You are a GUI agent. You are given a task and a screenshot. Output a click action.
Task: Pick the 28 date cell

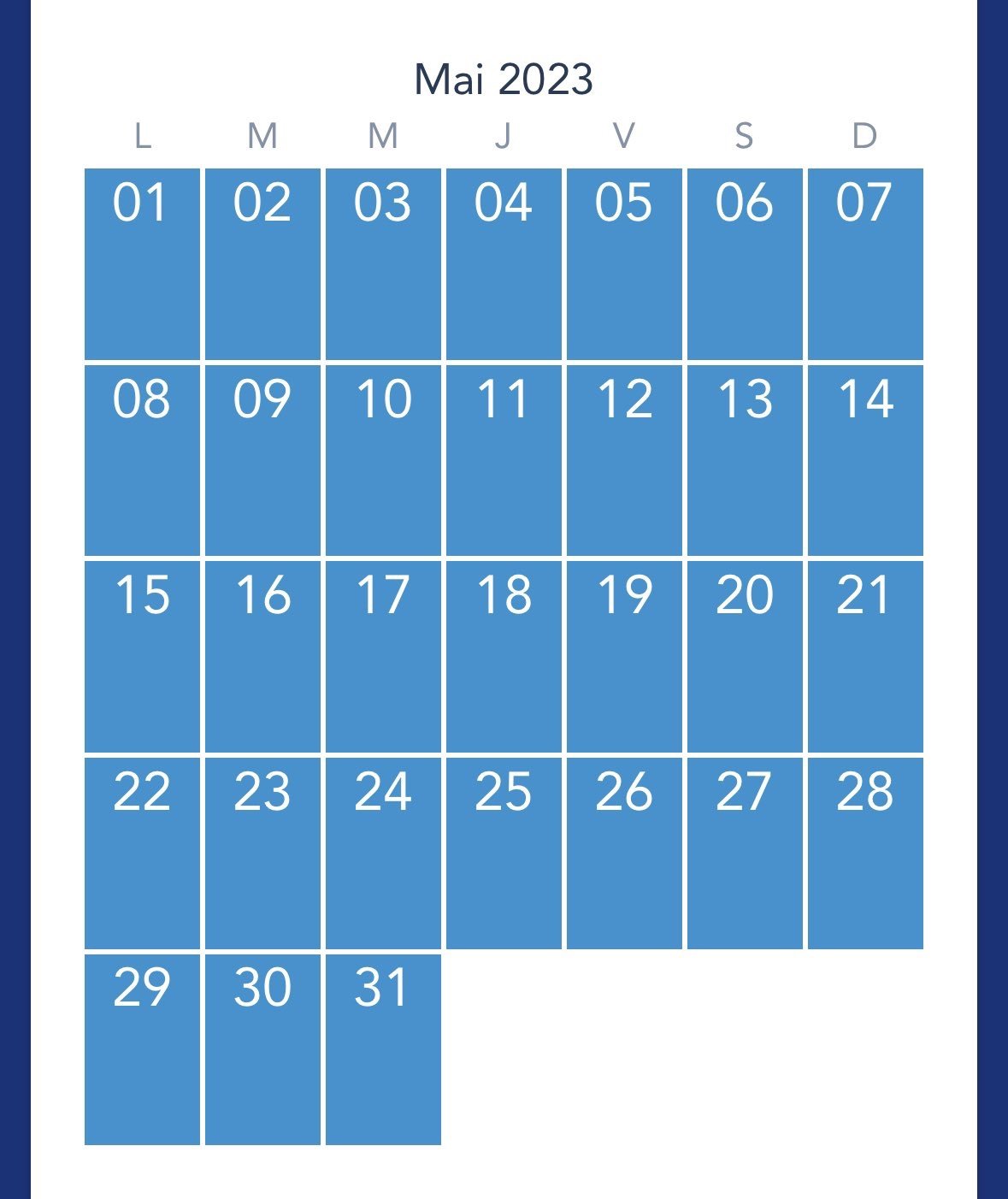(865, 853)
